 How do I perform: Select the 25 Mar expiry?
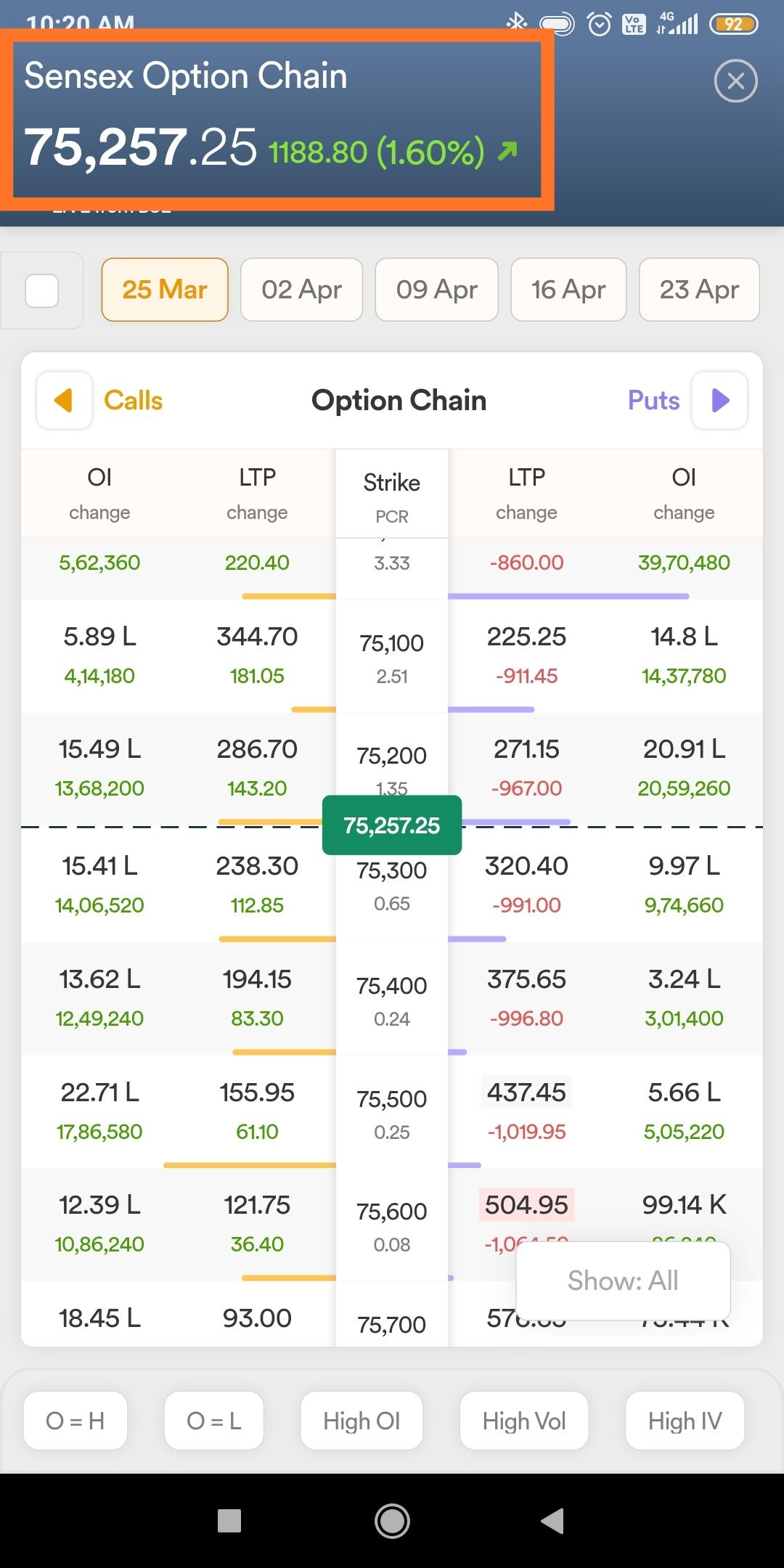point(165,290)
